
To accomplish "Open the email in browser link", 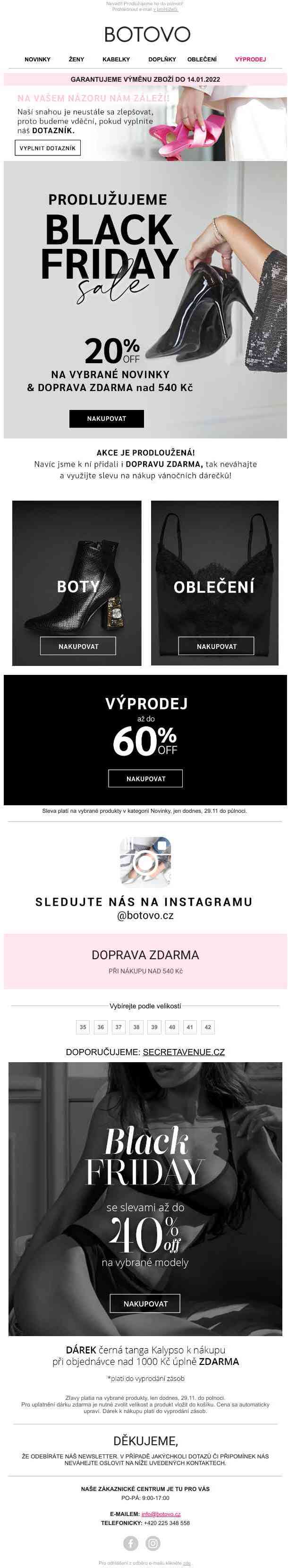I will pos(166,10).
